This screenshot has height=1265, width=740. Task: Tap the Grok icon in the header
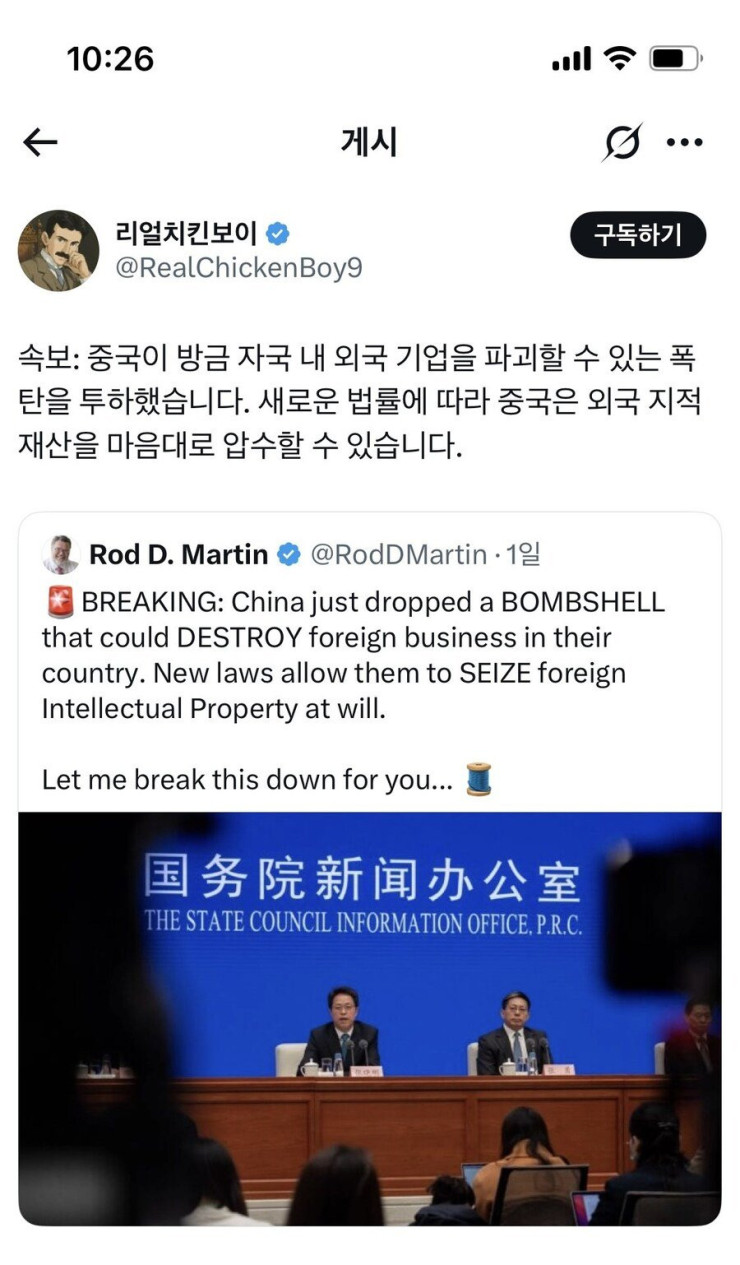621,143
